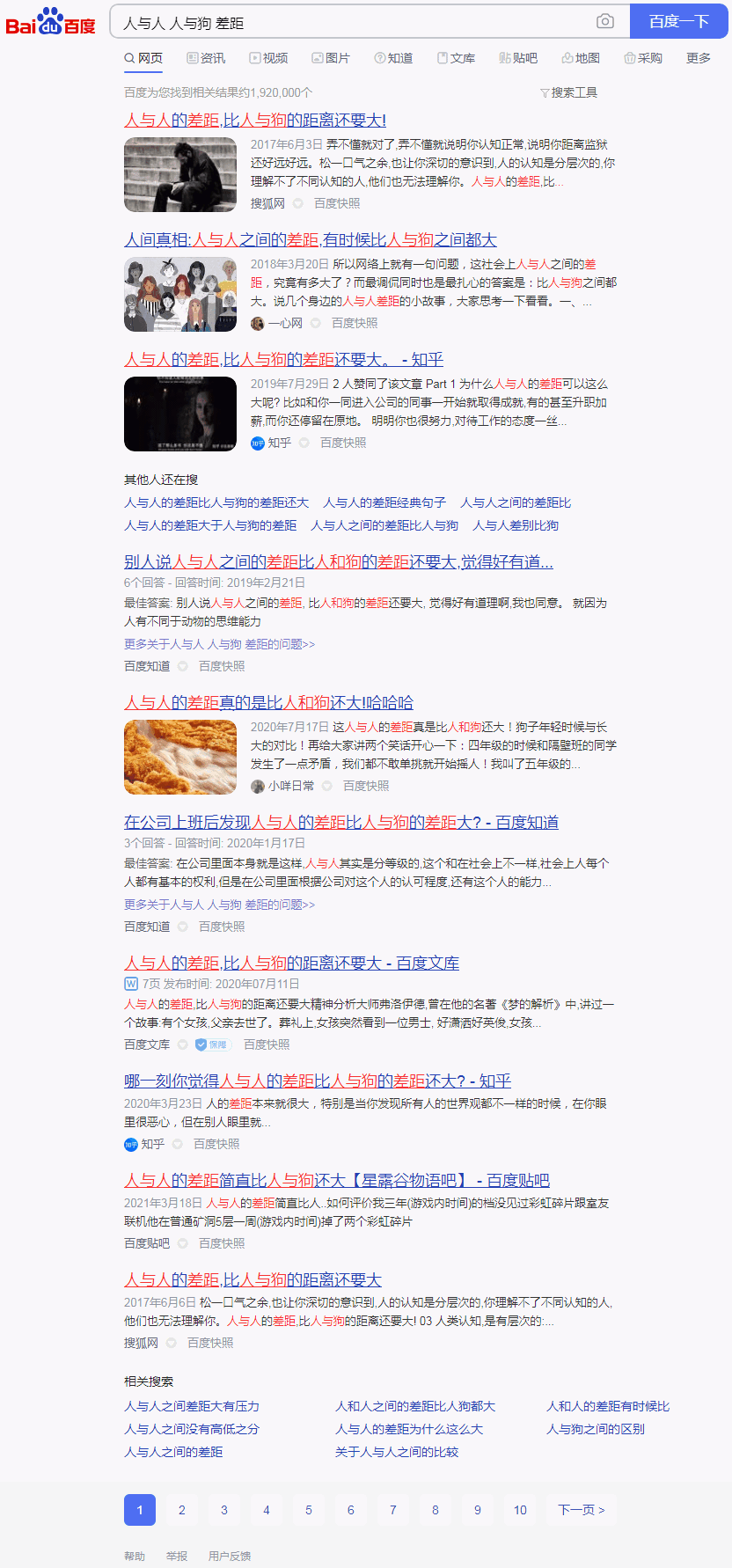
Task: Open the 星露谷物语吧 百度贴吧 result
Action: click(x=337, y=1180)
